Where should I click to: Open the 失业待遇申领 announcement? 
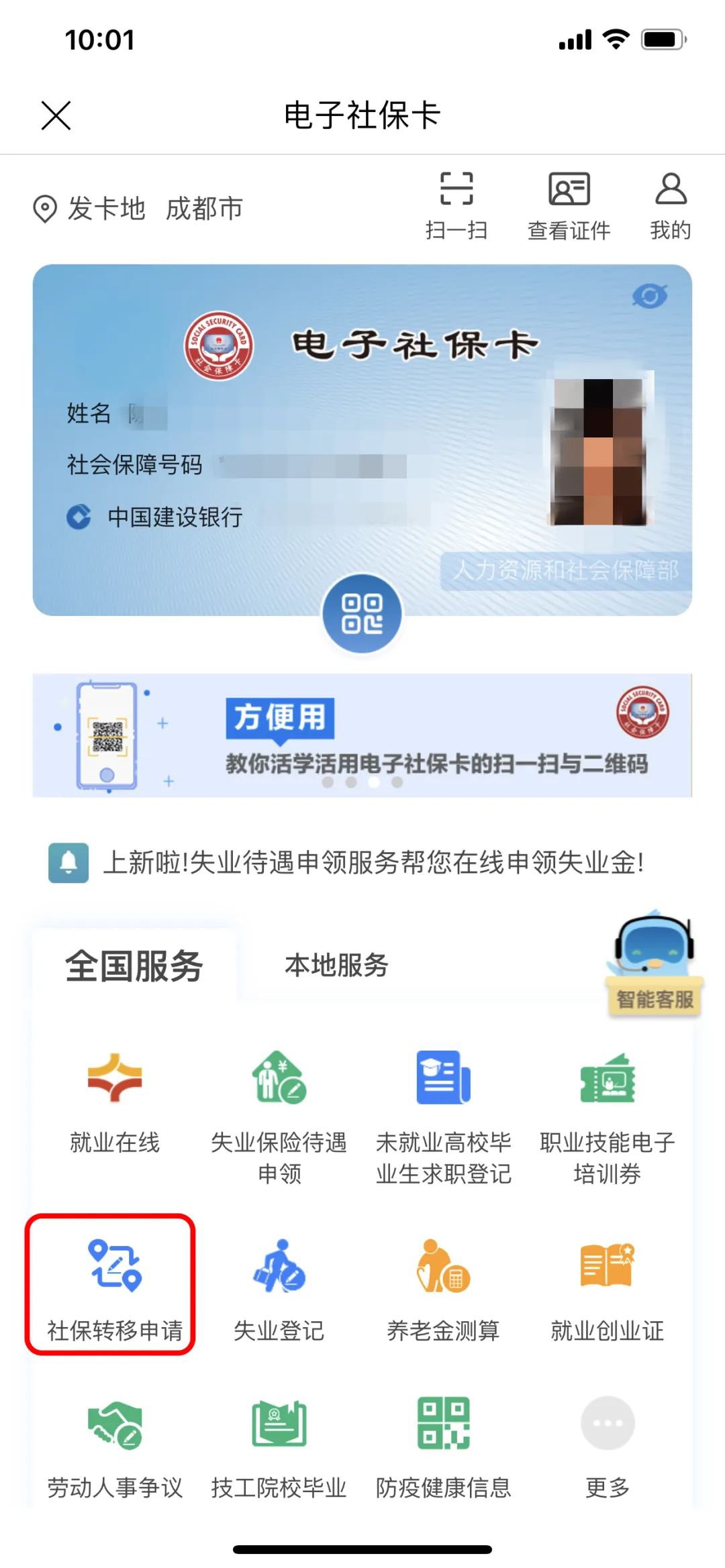tap(373, 862)
